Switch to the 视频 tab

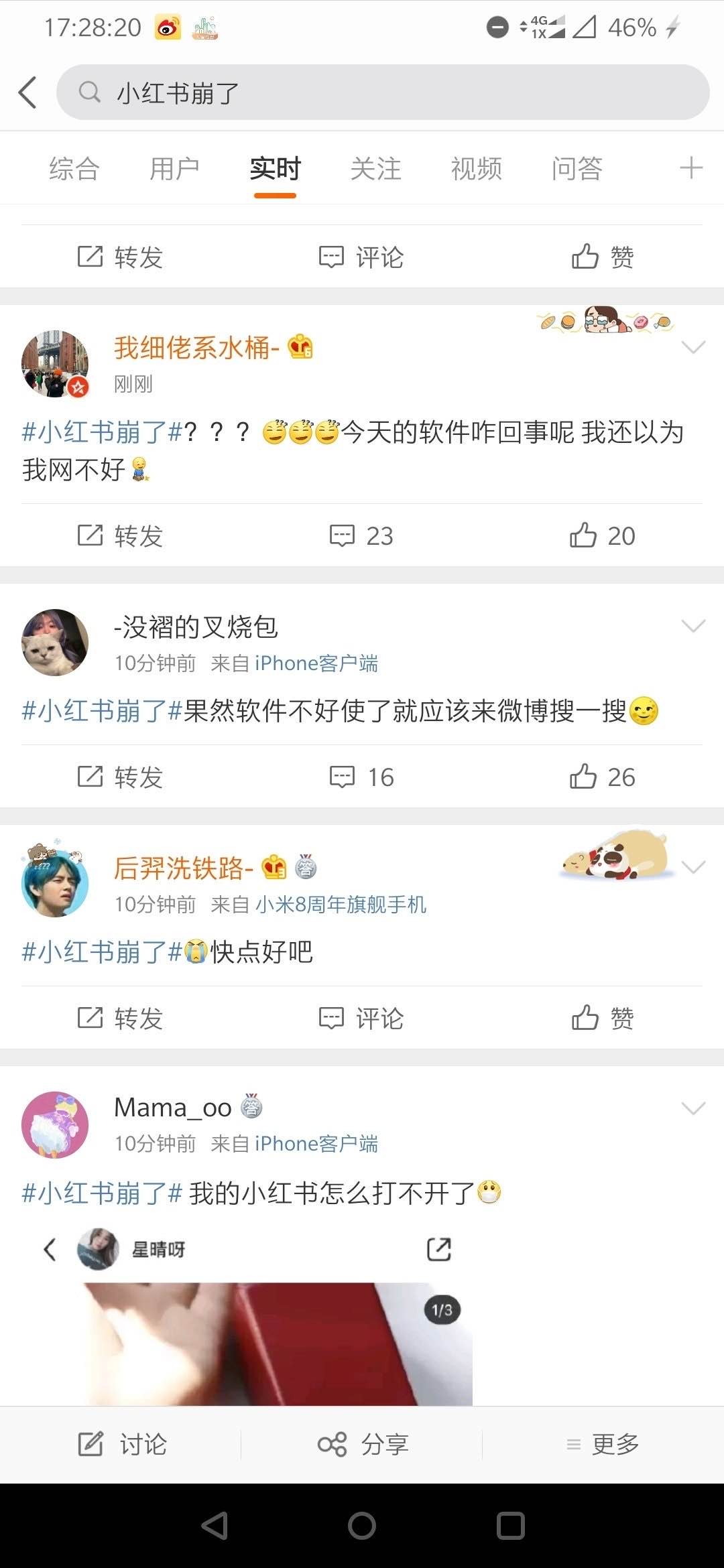476,168
